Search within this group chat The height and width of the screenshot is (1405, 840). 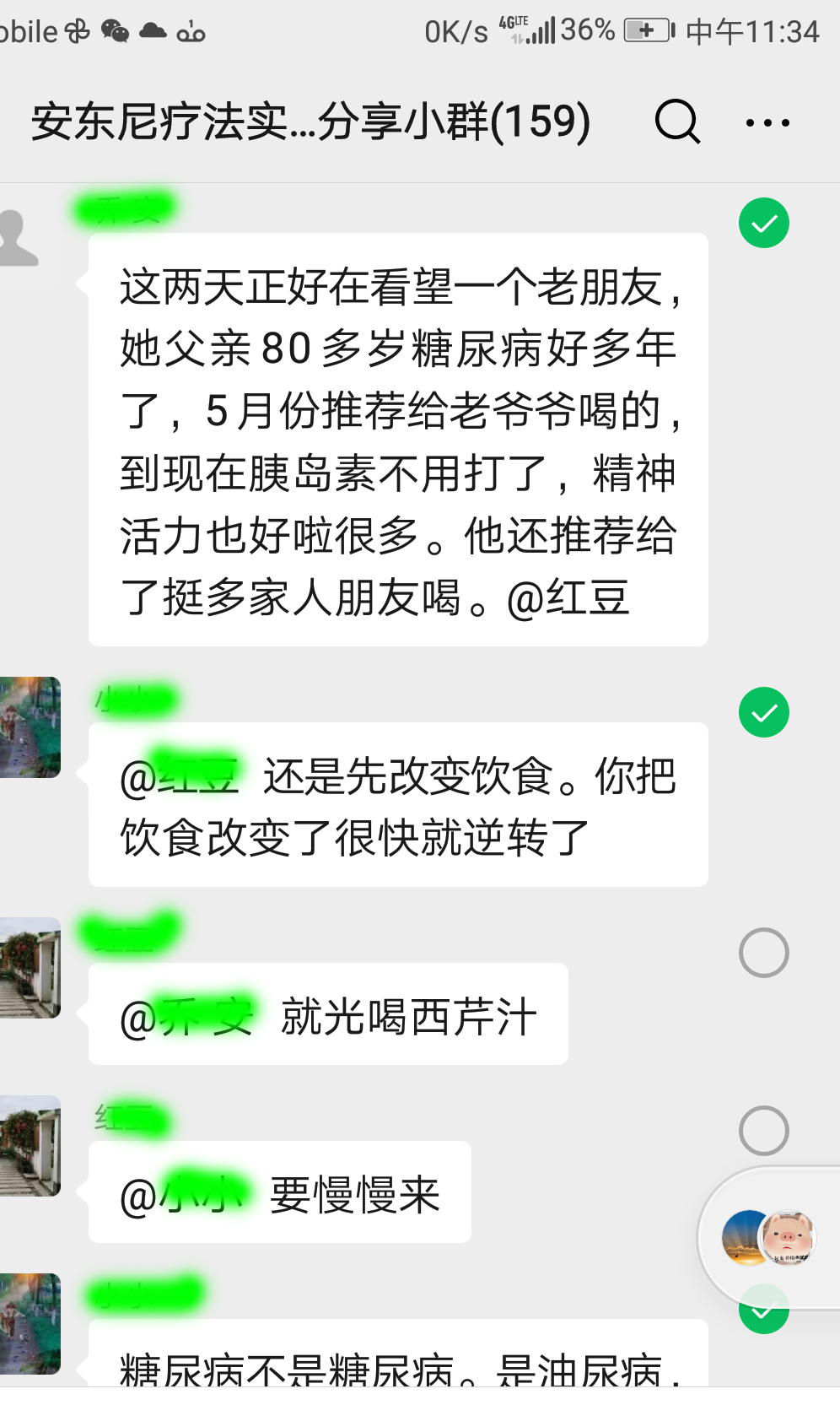coord(677,122)
